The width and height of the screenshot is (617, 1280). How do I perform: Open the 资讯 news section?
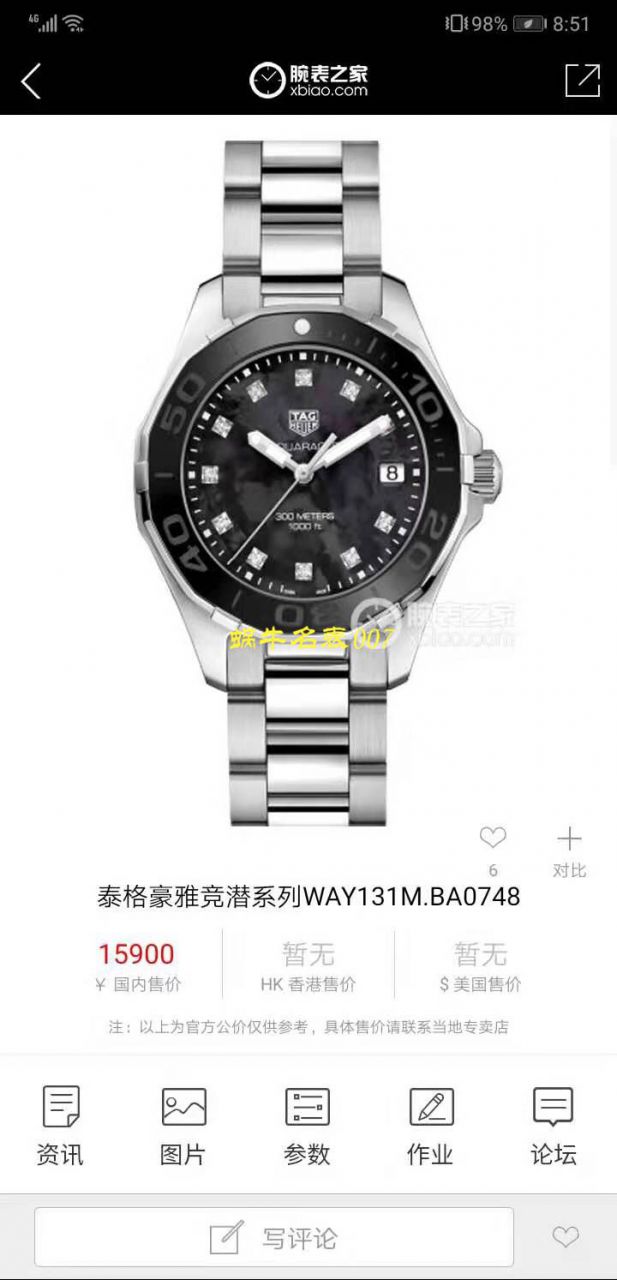point(60,1126)
